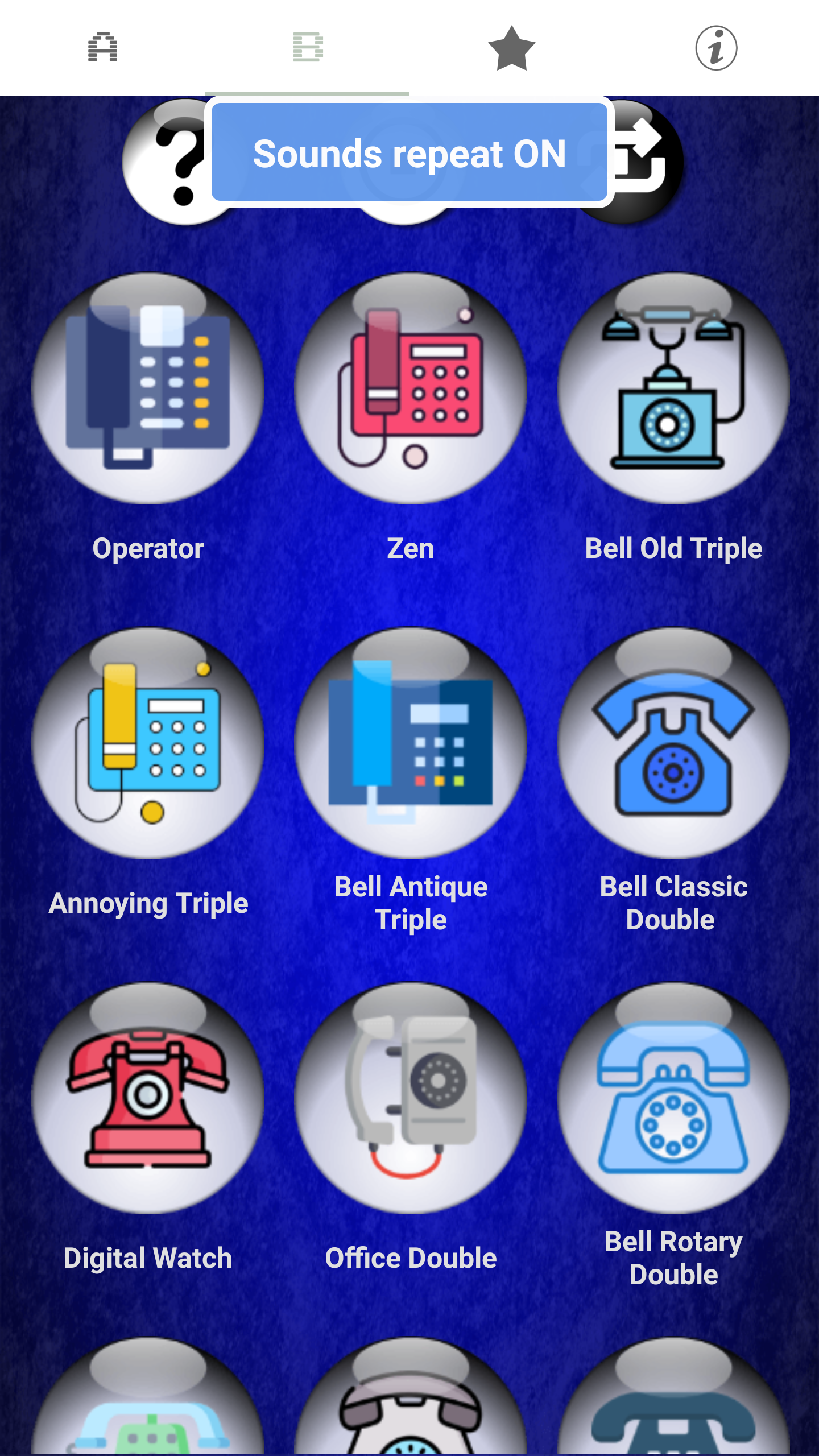
Task: Play the Digital Watch sound
Action: click(148, 1099)
